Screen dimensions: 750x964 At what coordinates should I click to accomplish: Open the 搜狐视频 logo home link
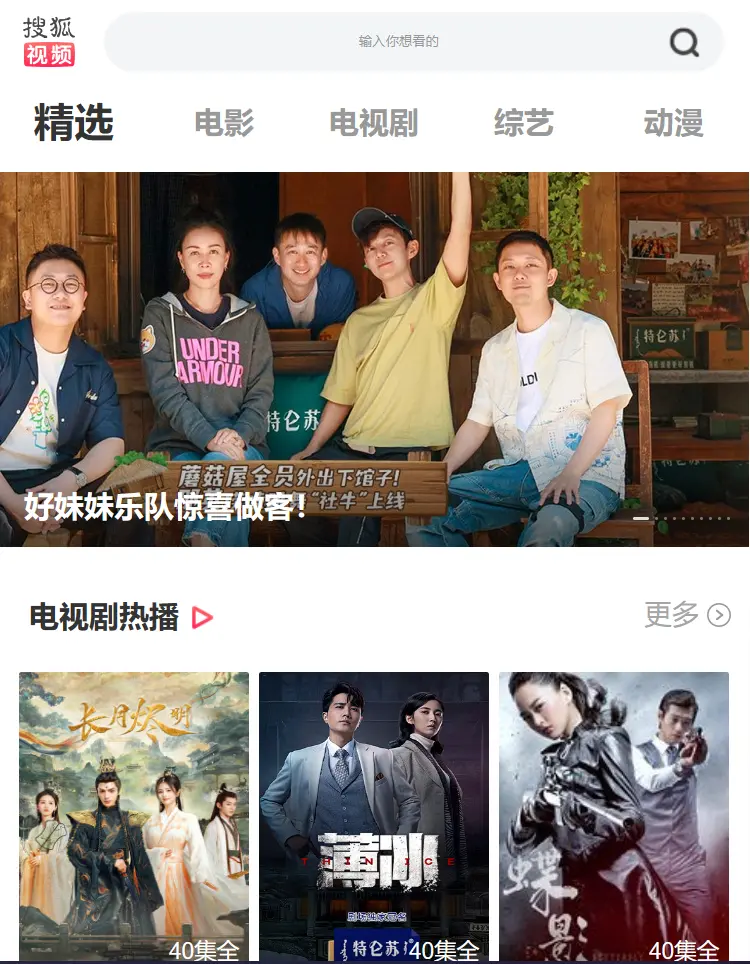[x=49, y=42]
